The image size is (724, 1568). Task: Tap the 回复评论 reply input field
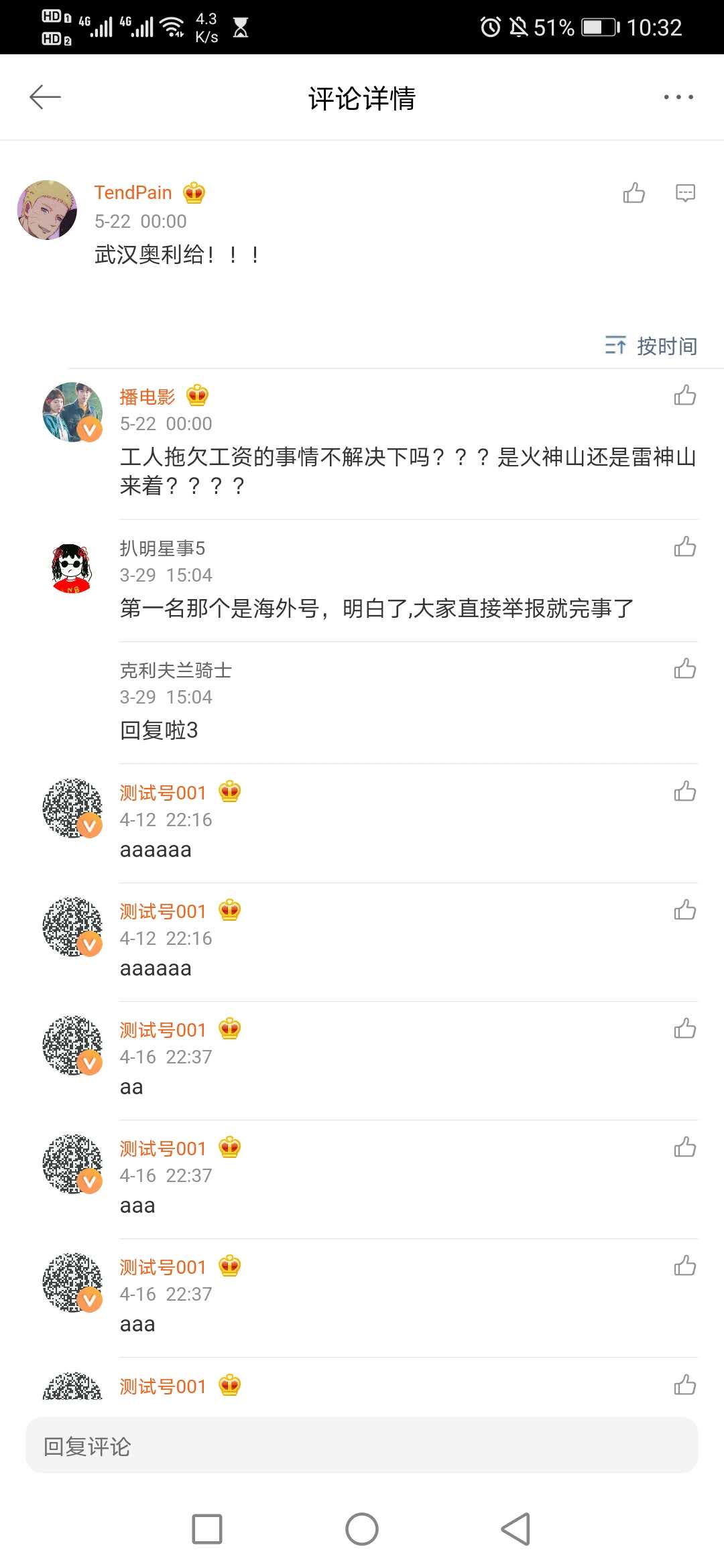tap(362, 1446)
